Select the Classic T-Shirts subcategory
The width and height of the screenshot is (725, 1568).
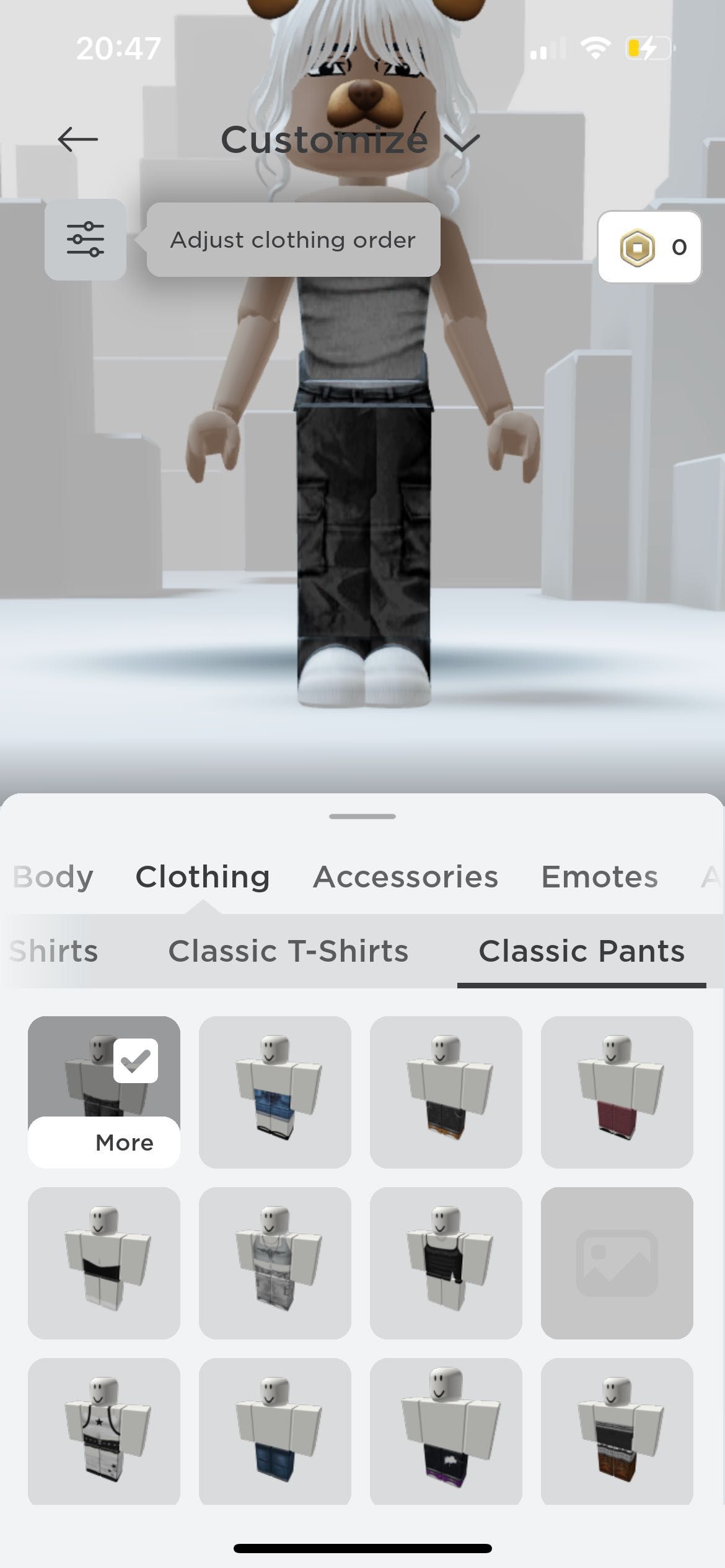[288, 951]
